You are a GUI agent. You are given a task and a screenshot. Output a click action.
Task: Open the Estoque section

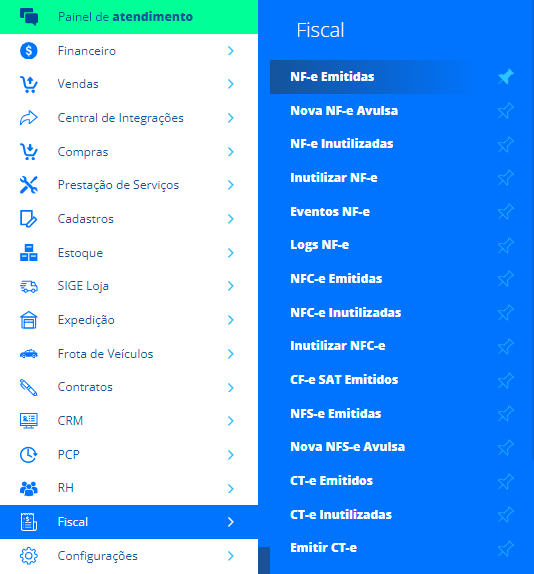[x=129, y=253]
